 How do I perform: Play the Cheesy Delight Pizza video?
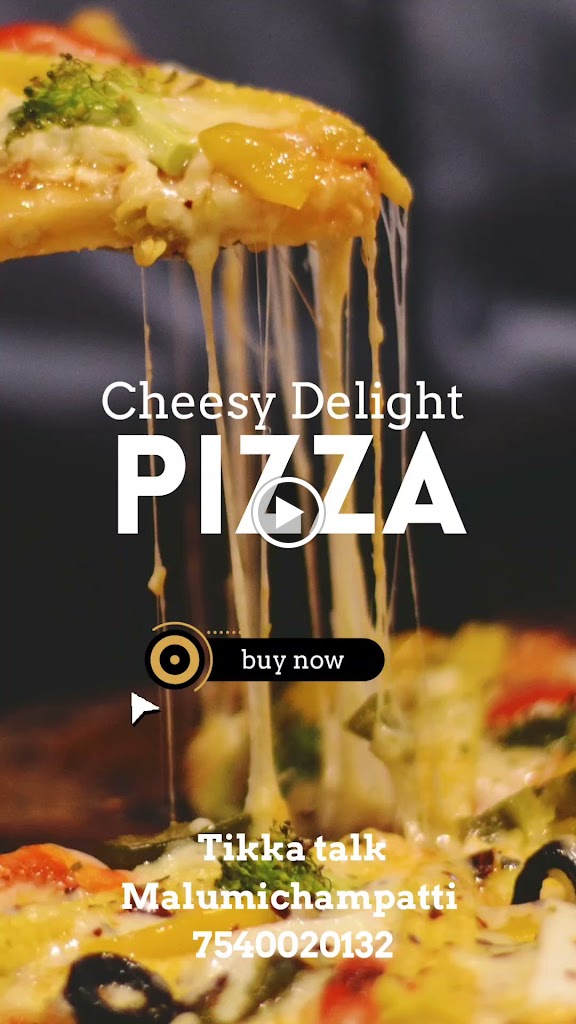point(288,513)
